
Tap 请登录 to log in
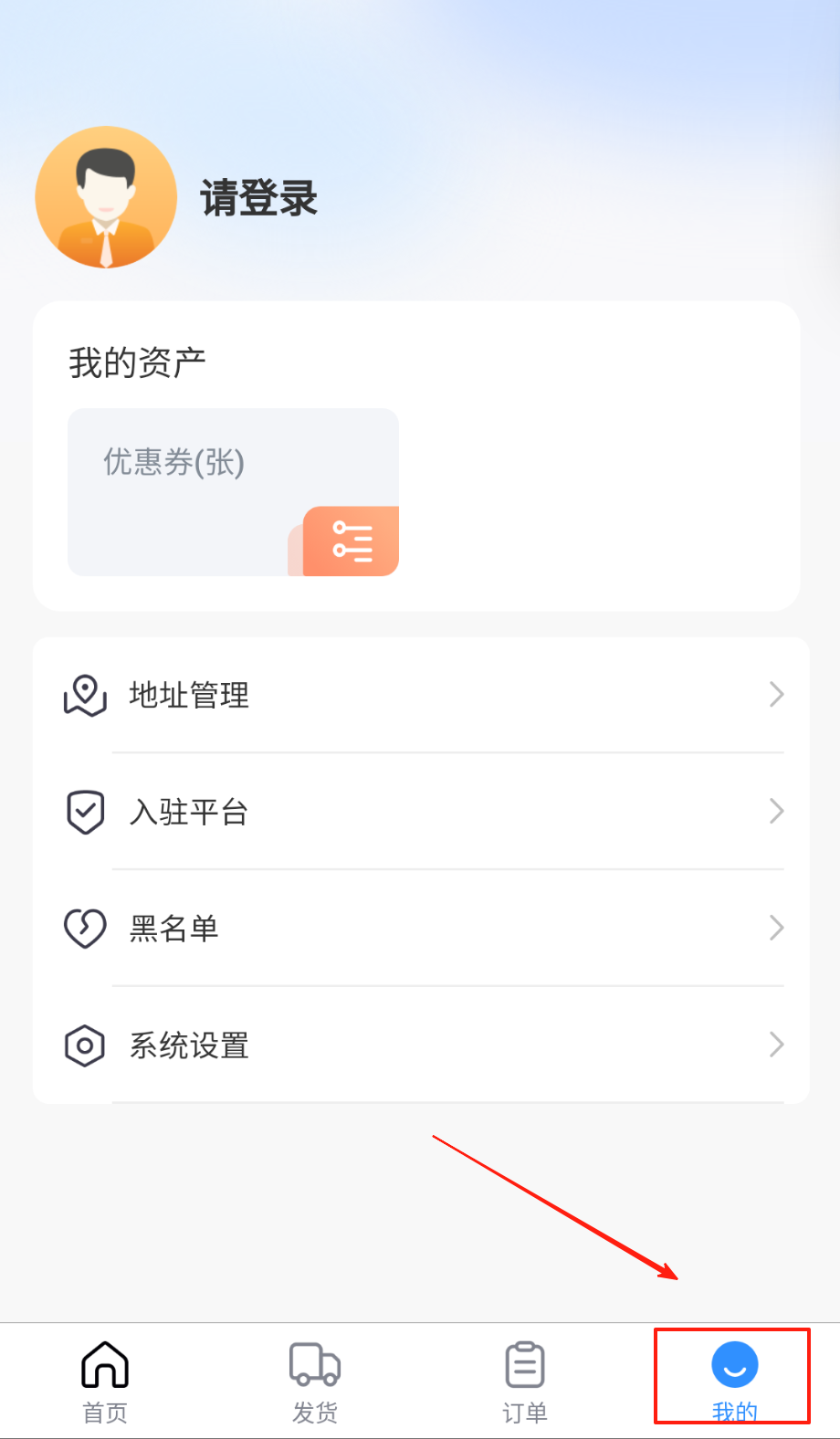(258, 198)
